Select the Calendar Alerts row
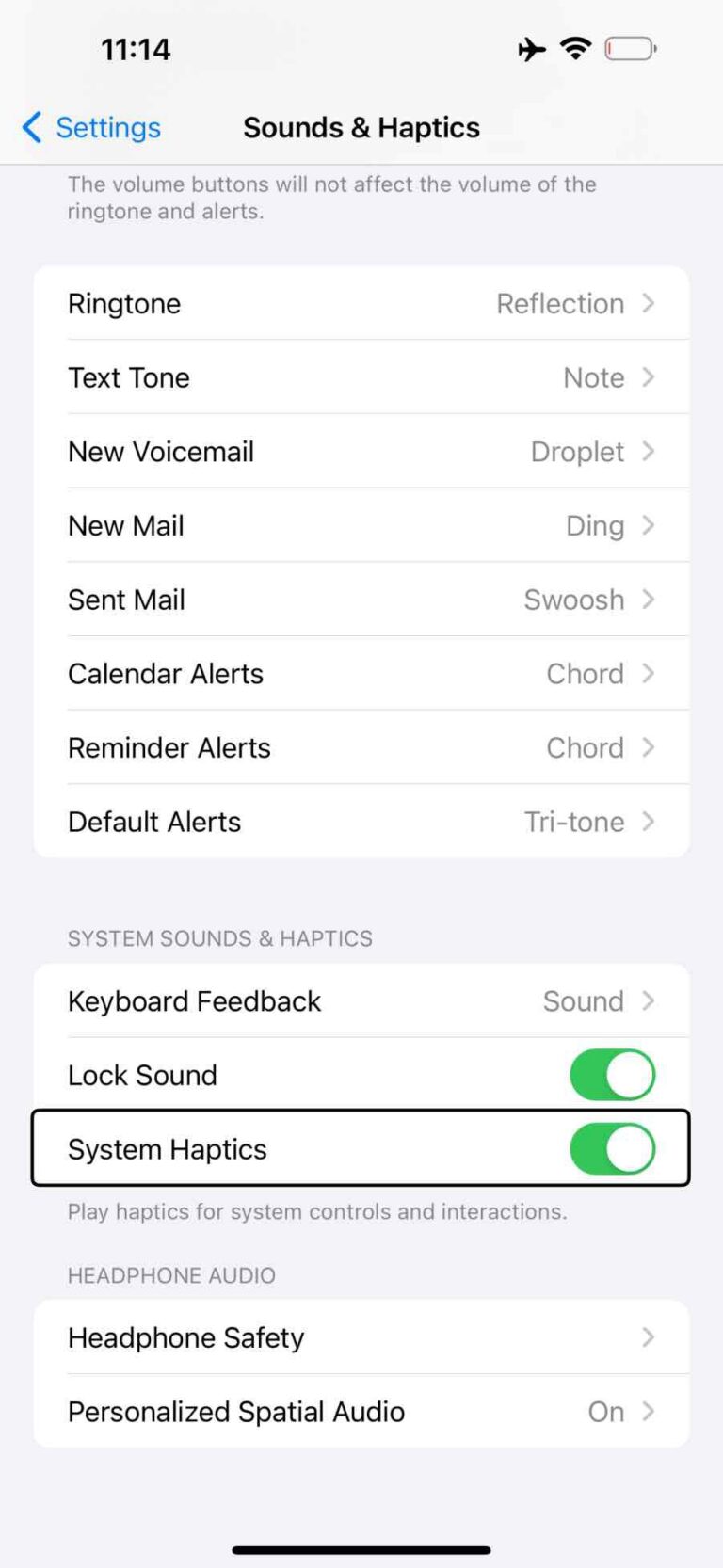Image resolution: width=723 pixels, height=1568 pixels. pyautogui.click(x=361, y=674)
